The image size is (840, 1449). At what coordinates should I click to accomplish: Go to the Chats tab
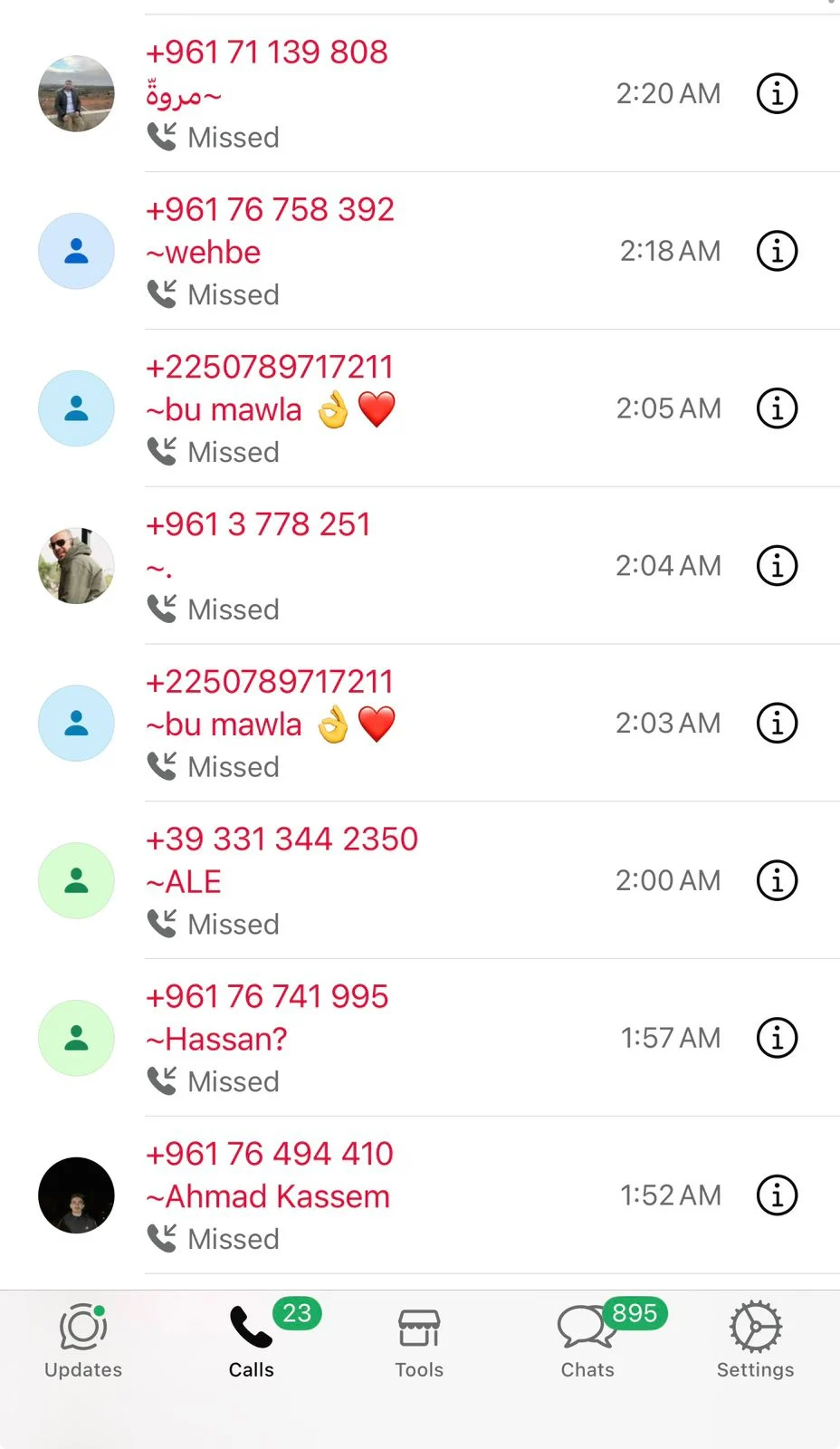pos(587,1342)
